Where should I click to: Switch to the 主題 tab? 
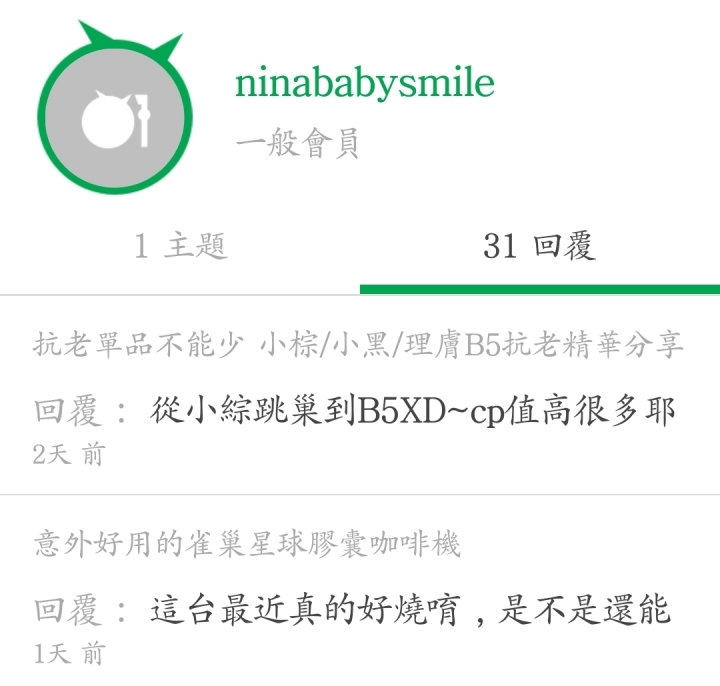[x=180, y=246]
